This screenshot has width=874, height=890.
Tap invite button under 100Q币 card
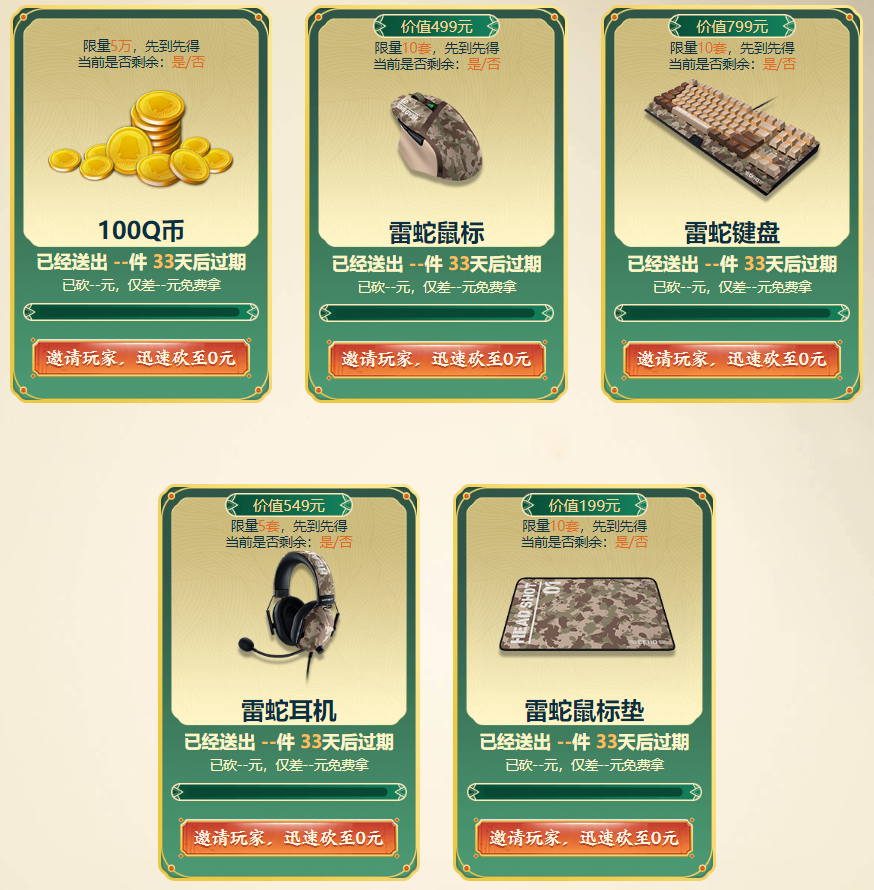140,359
